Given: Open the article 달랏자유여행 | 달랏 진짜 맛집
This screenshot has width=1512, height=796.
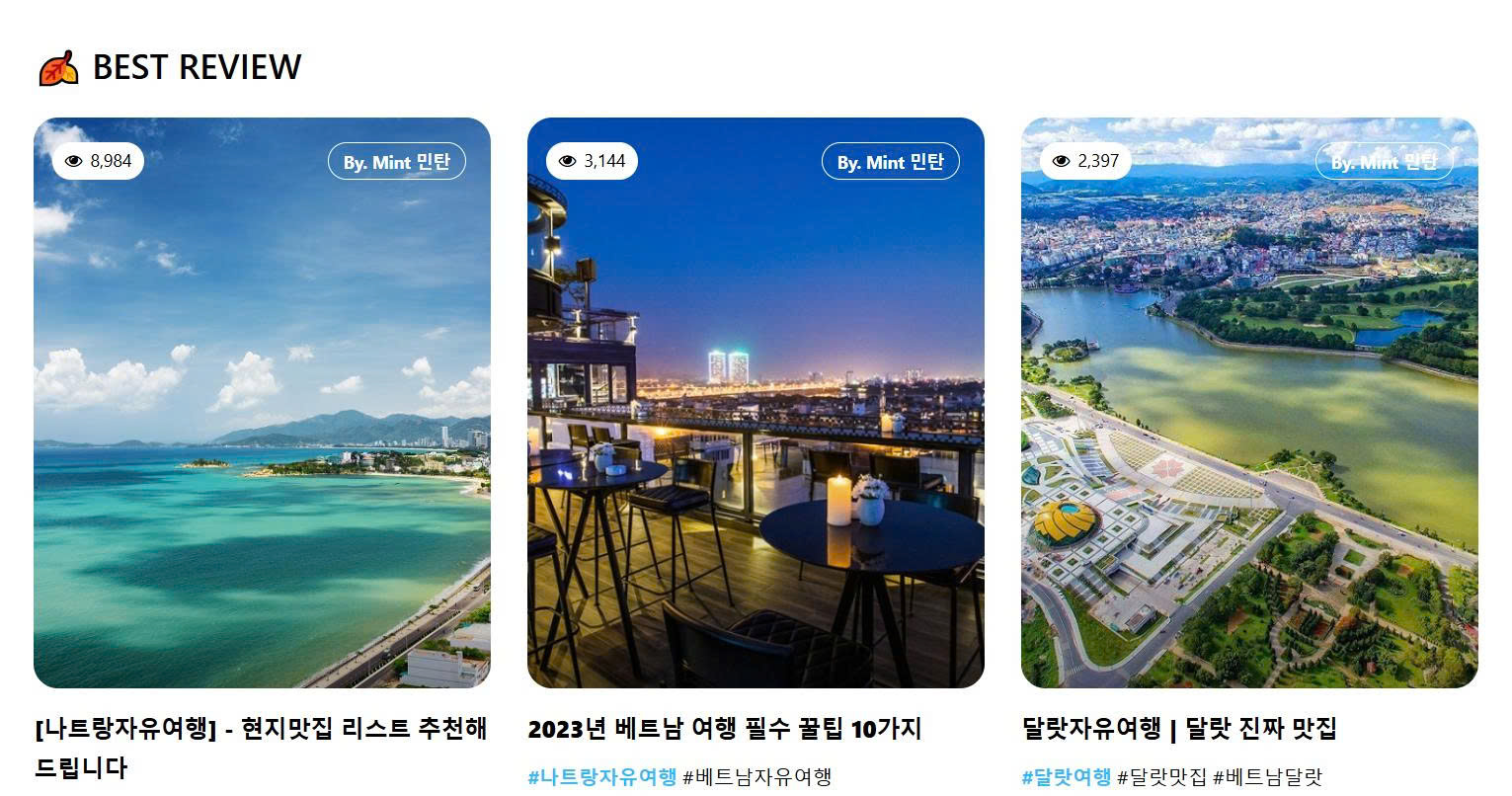Looking at the screenshot, I should pos(1179,730).
